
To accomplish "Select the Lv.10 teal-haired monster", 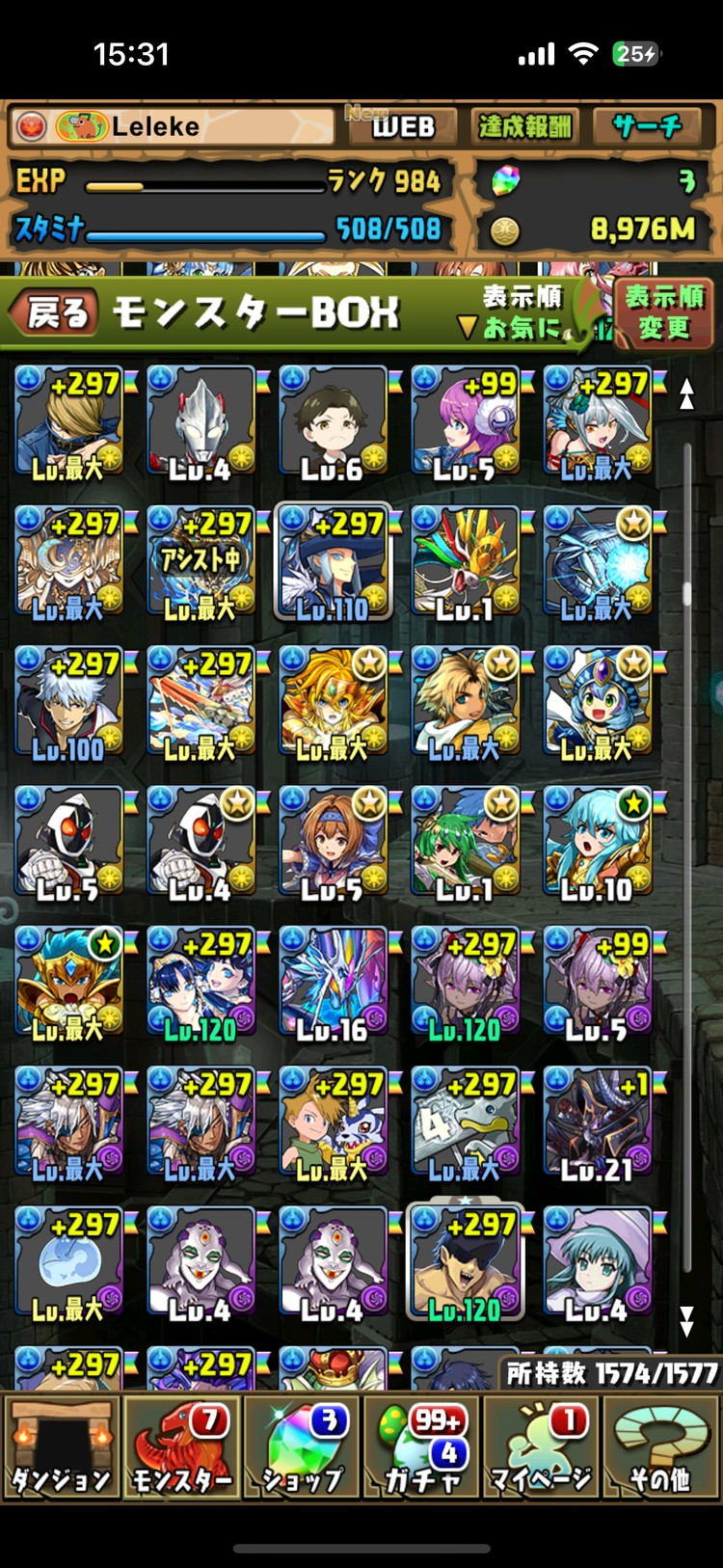I will click(597, 842).
